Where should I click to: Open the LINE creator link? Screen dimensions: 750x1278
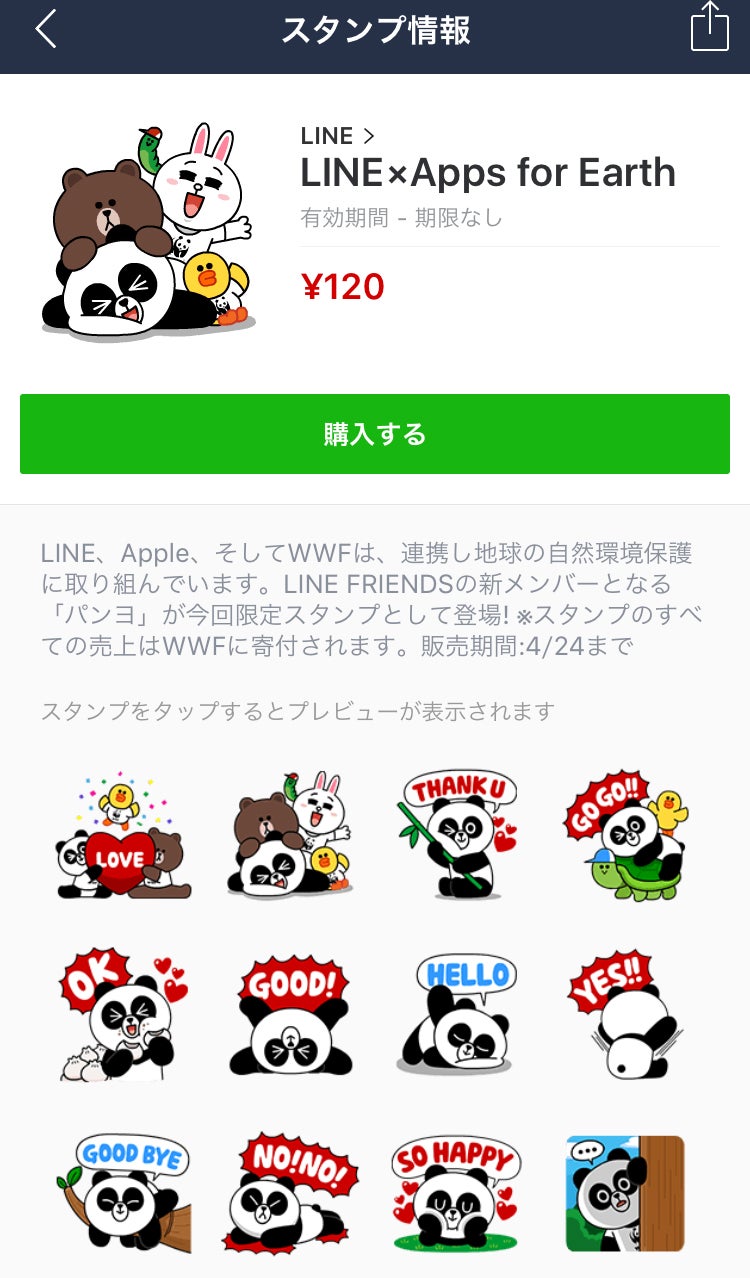[338, 136]
